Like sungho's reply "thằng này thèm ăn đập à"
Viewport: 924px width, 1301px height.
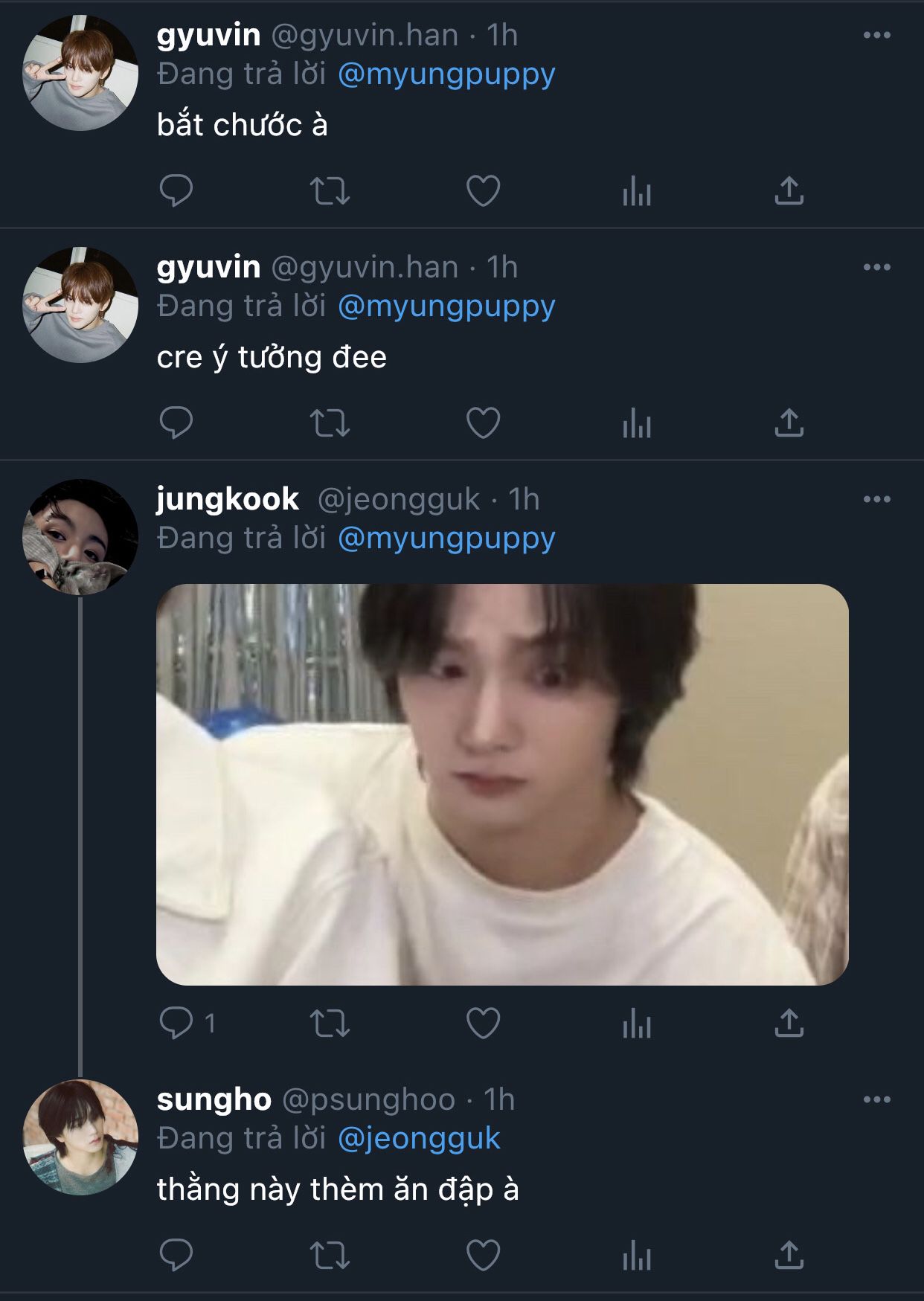483,1256
